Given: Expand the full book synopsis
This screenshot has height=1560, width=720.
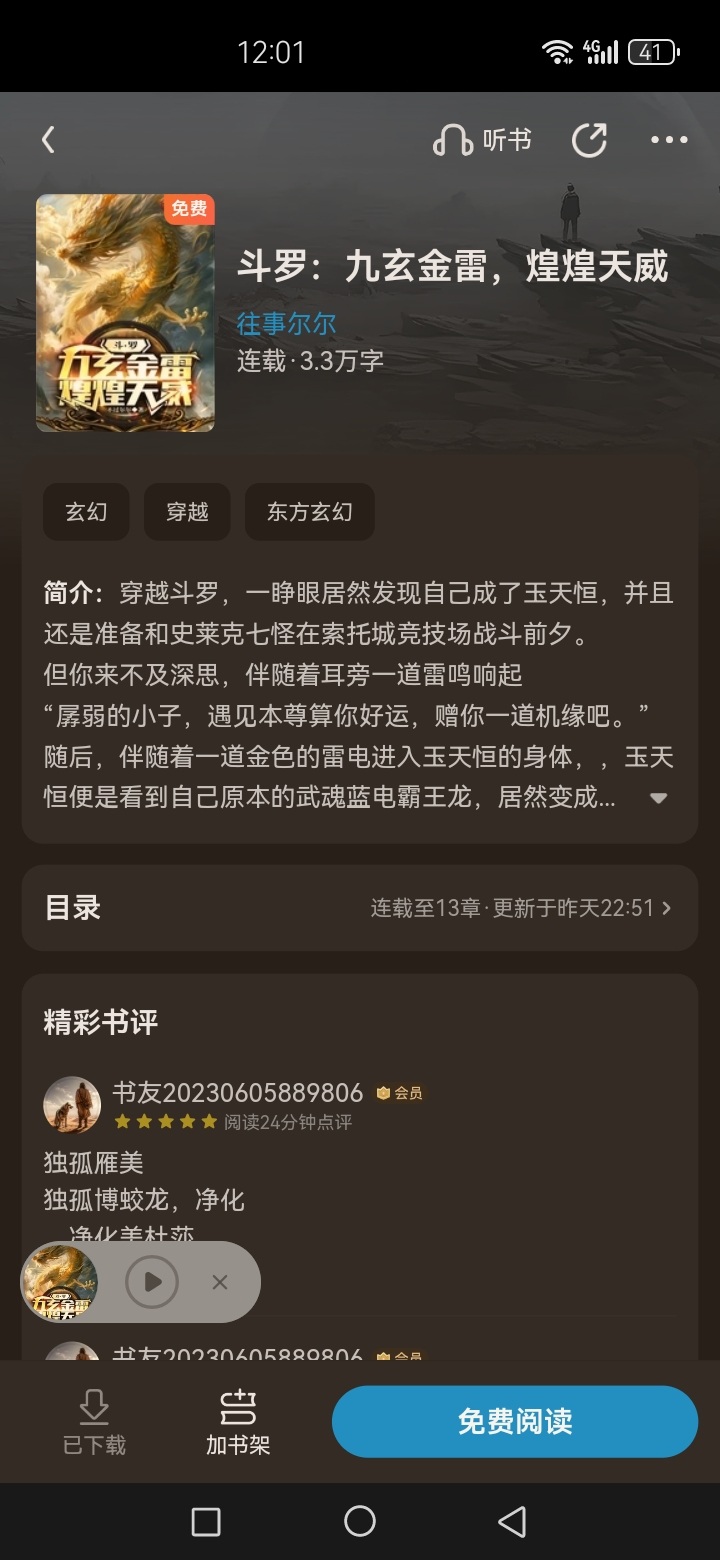Looking at the screenshot, I should (658, 798).
